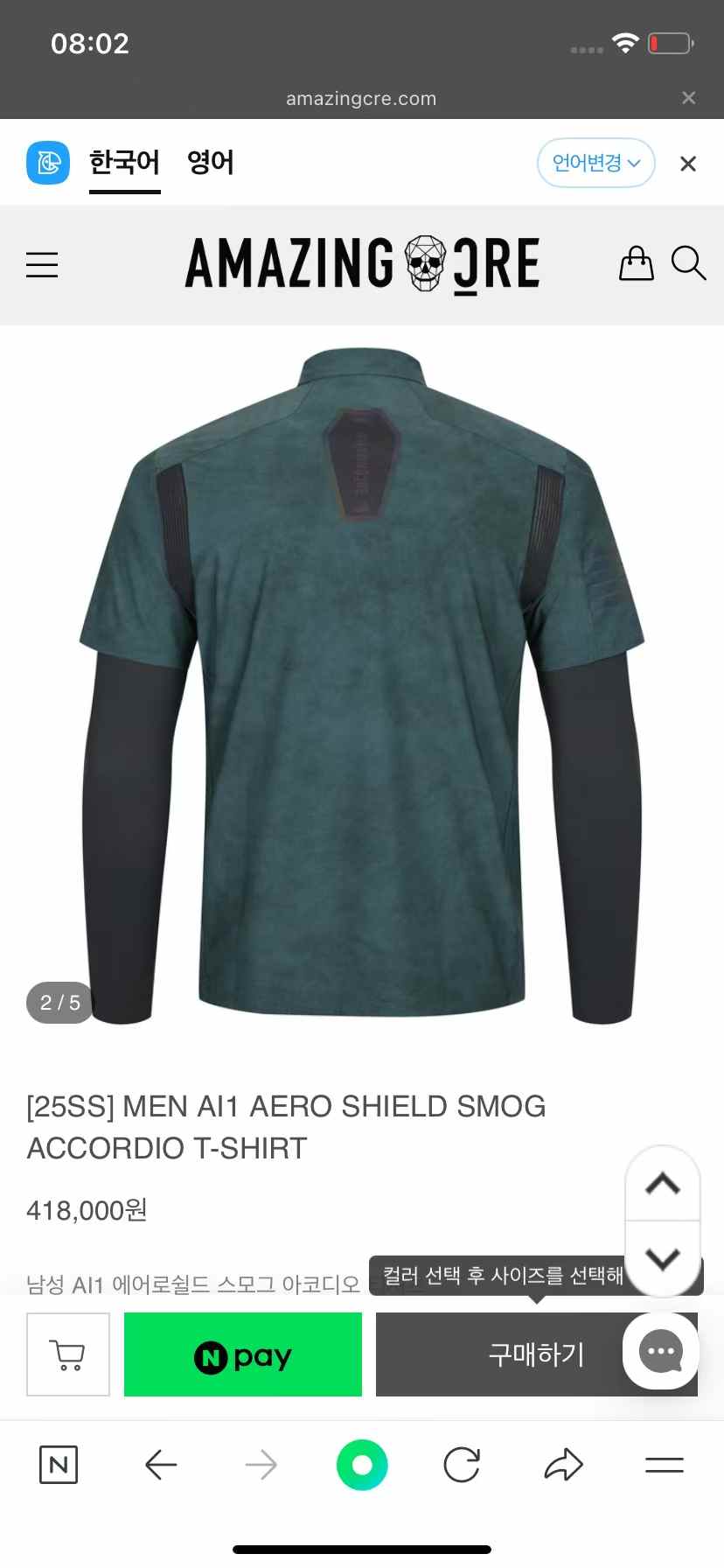Viewport: 724px width, 1568px height.
Task: Add the shirt to the cart
Action: point(68,1354)
